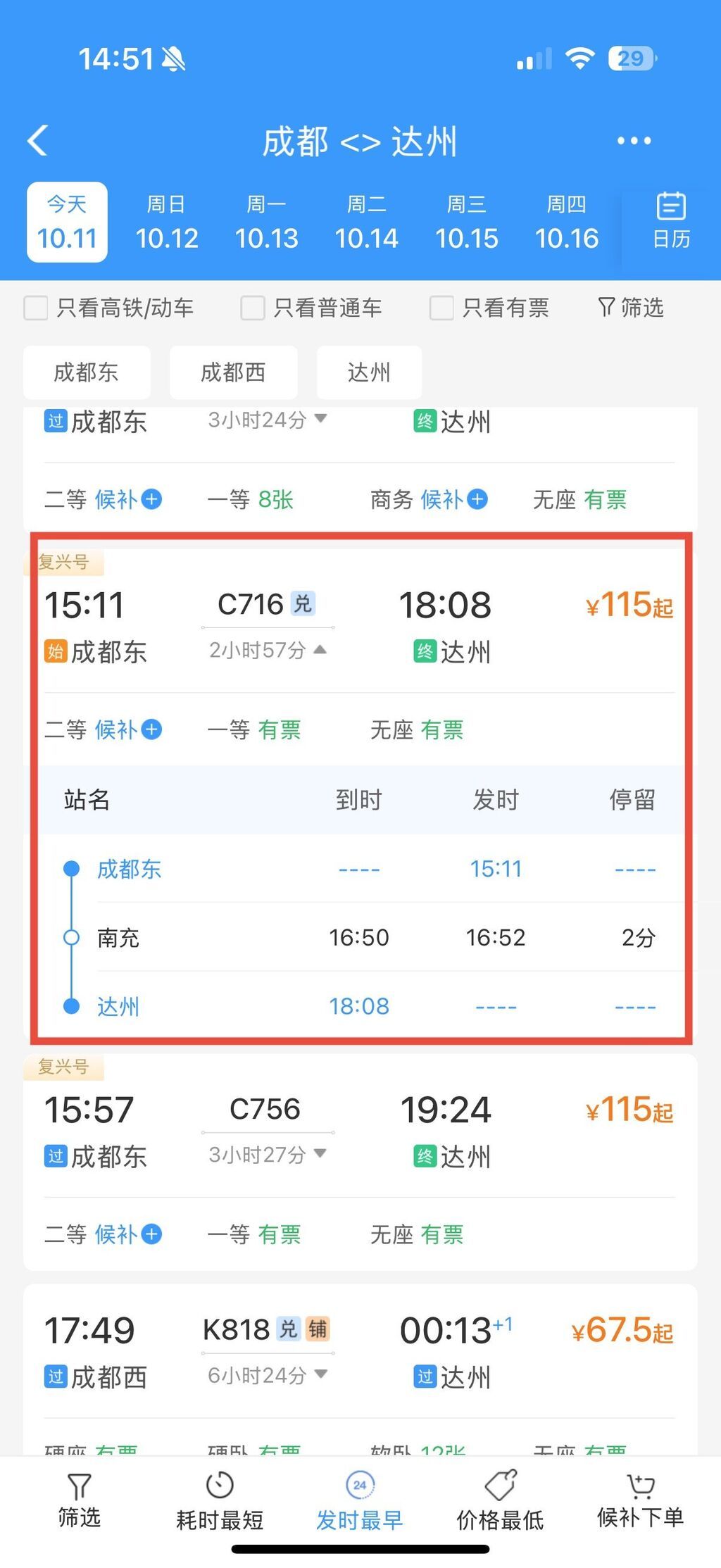The height and width of the screenshot is (1568, 721).
Task: Select the 达州 station chip
Action: [369, 372]
